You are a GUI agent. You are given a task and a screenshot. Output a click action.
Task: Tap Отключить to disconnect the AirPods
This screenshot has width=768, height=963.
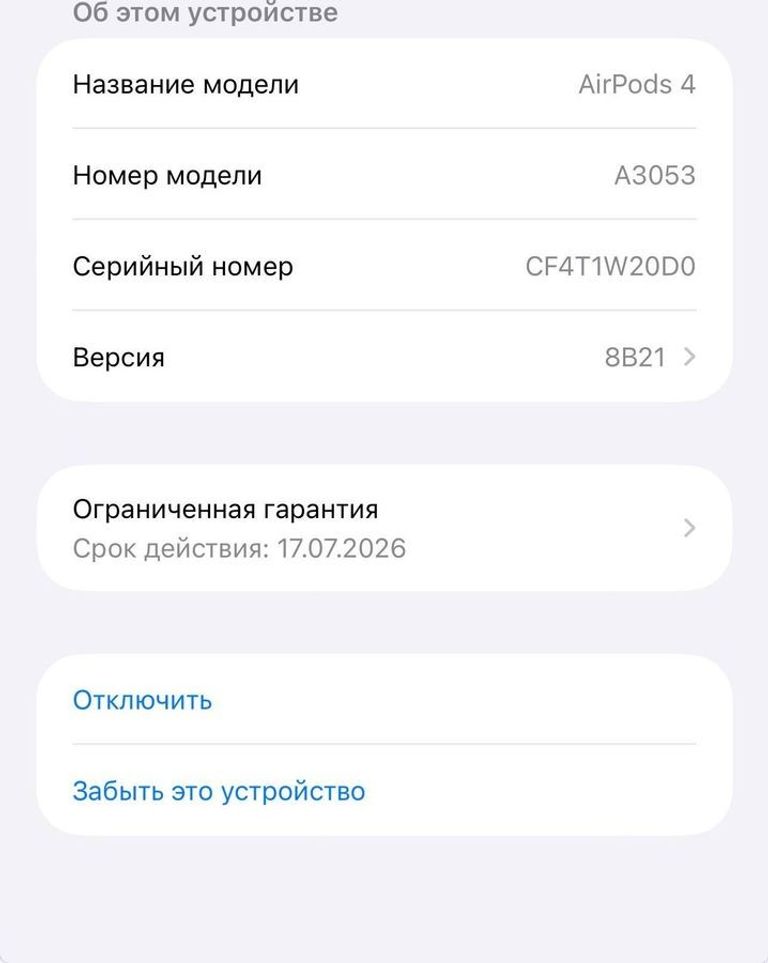click(141, 700)
